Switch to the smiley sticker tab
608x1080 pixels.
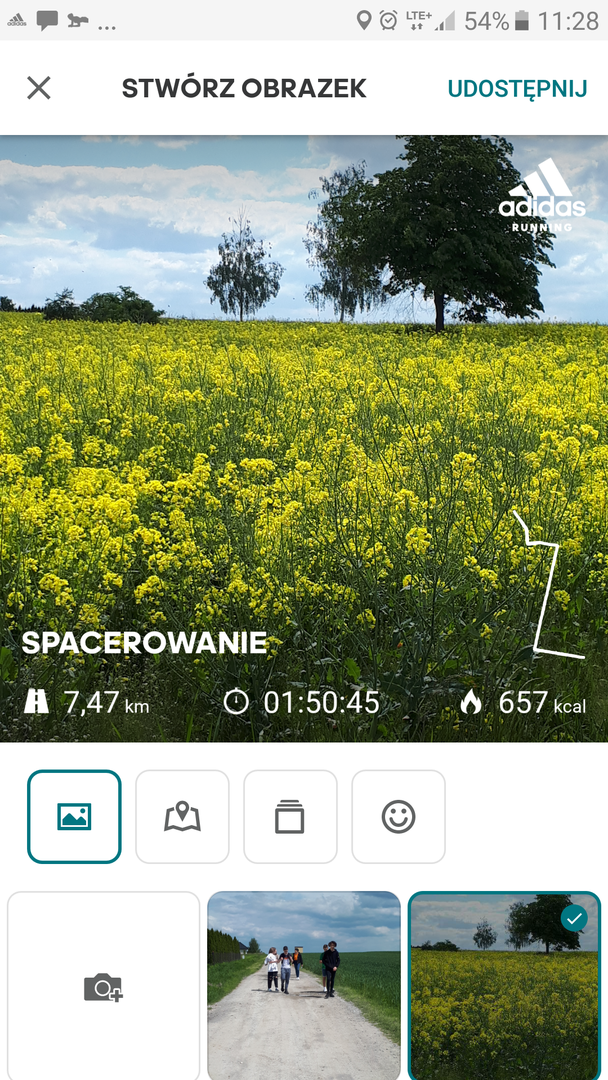coord(398,816)
